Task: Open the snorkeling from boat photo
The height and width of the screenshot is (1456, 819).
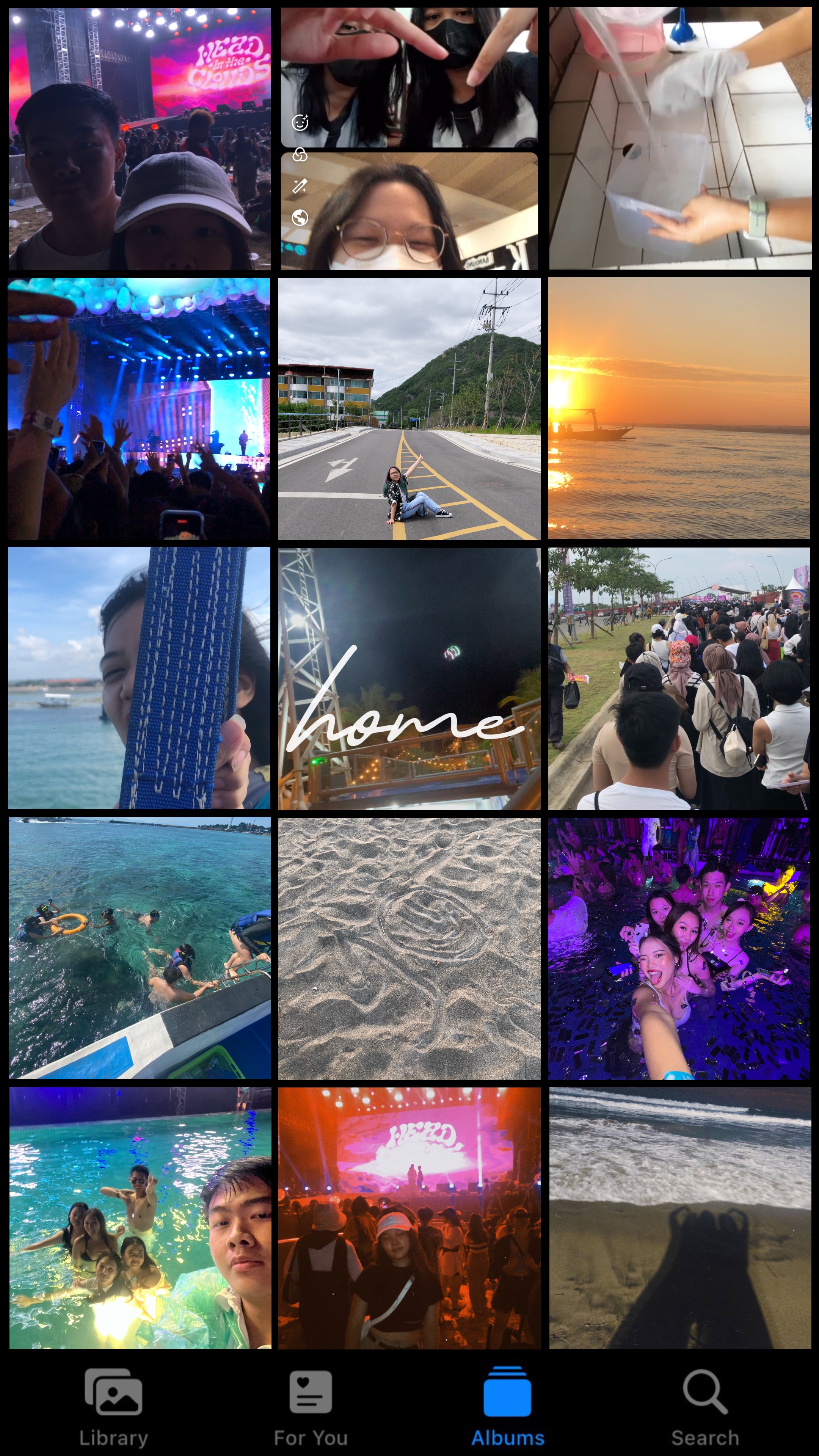Action: tap(139, 948)
